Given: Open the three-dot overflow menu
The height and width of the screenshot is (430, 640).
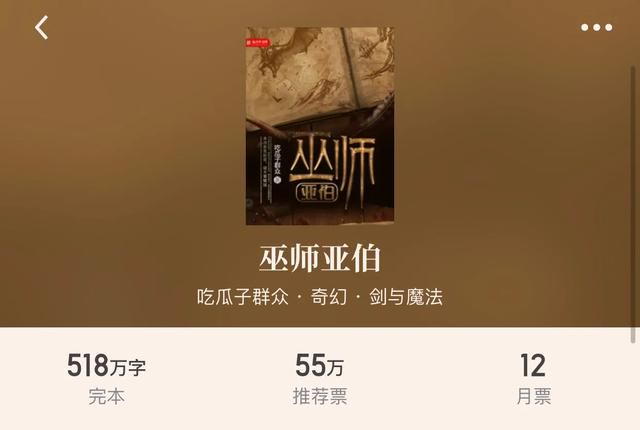Looking at the screenshot, I should [x=596, y=28].
